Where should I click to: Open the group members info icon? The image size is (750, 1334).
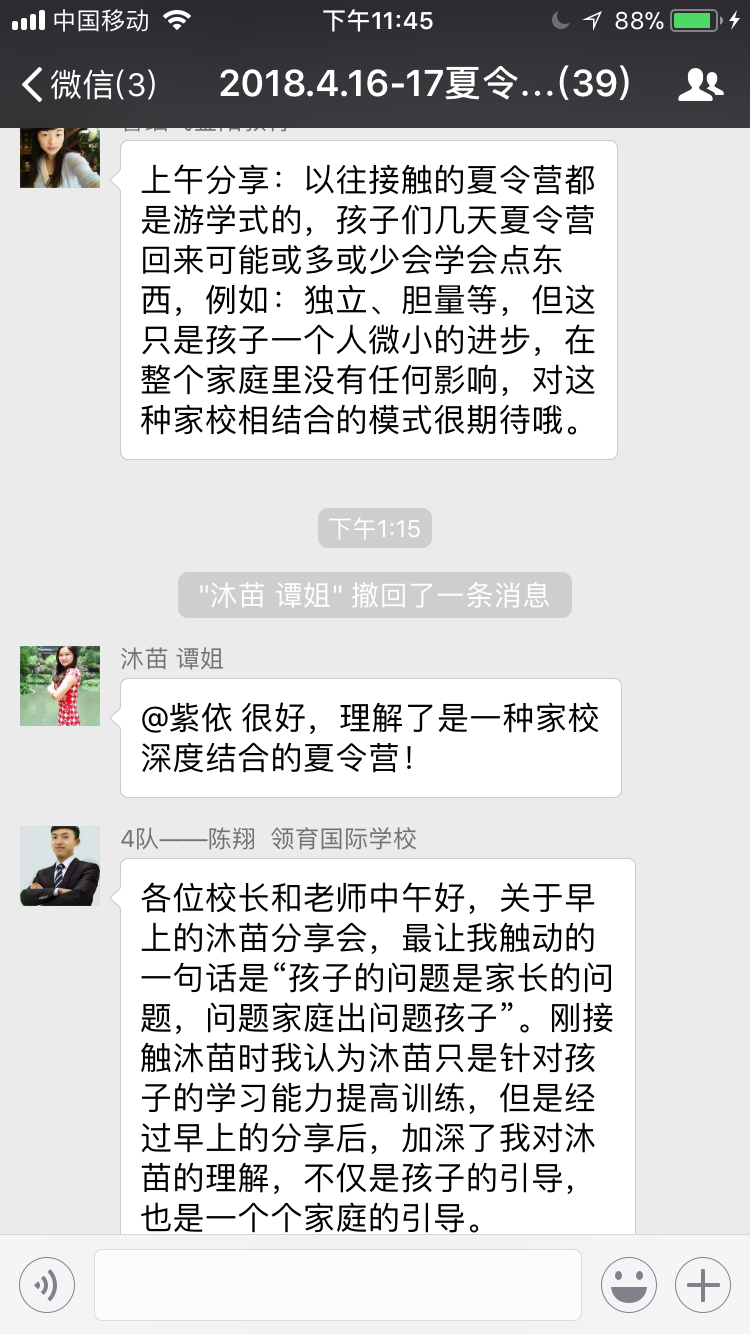700,85
